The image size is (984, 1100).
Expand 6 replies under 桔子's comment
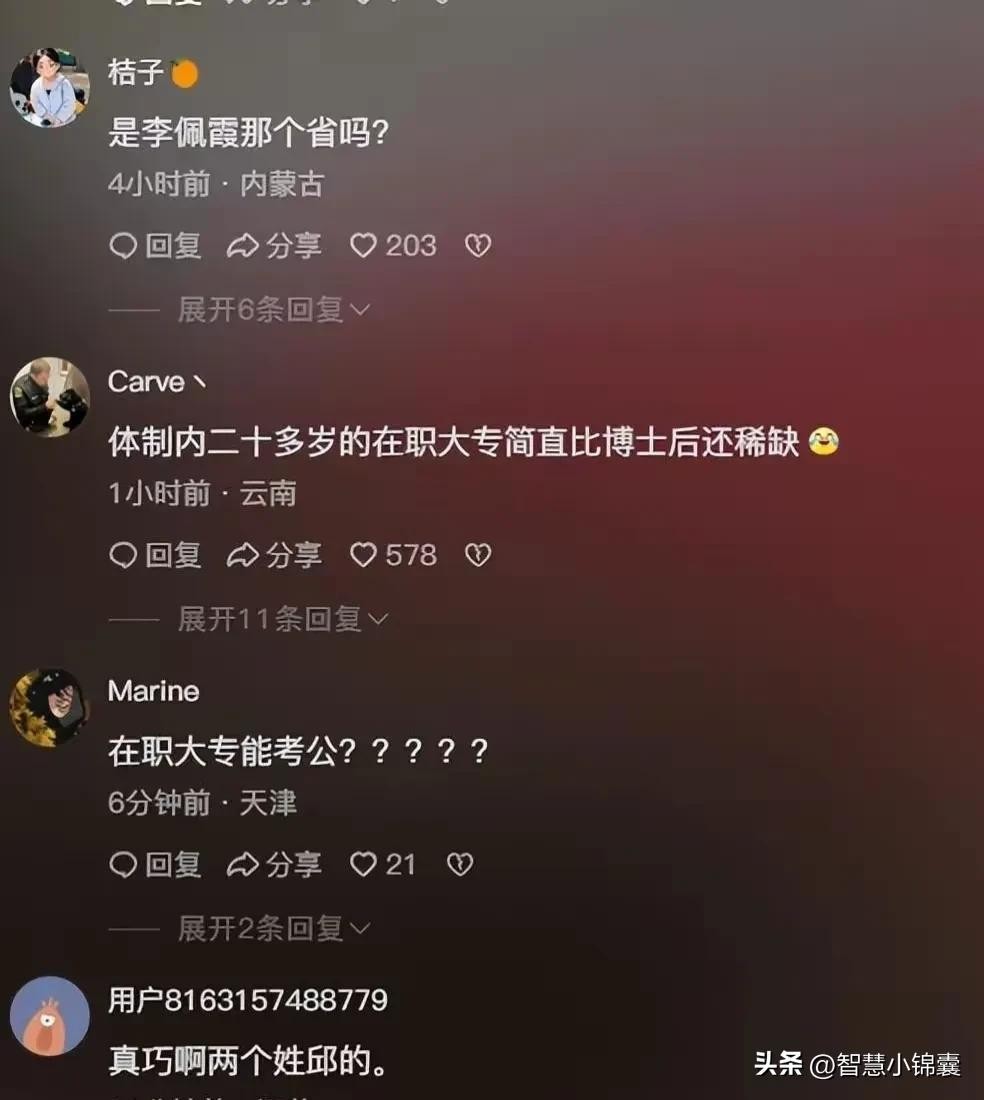[272, 310]
